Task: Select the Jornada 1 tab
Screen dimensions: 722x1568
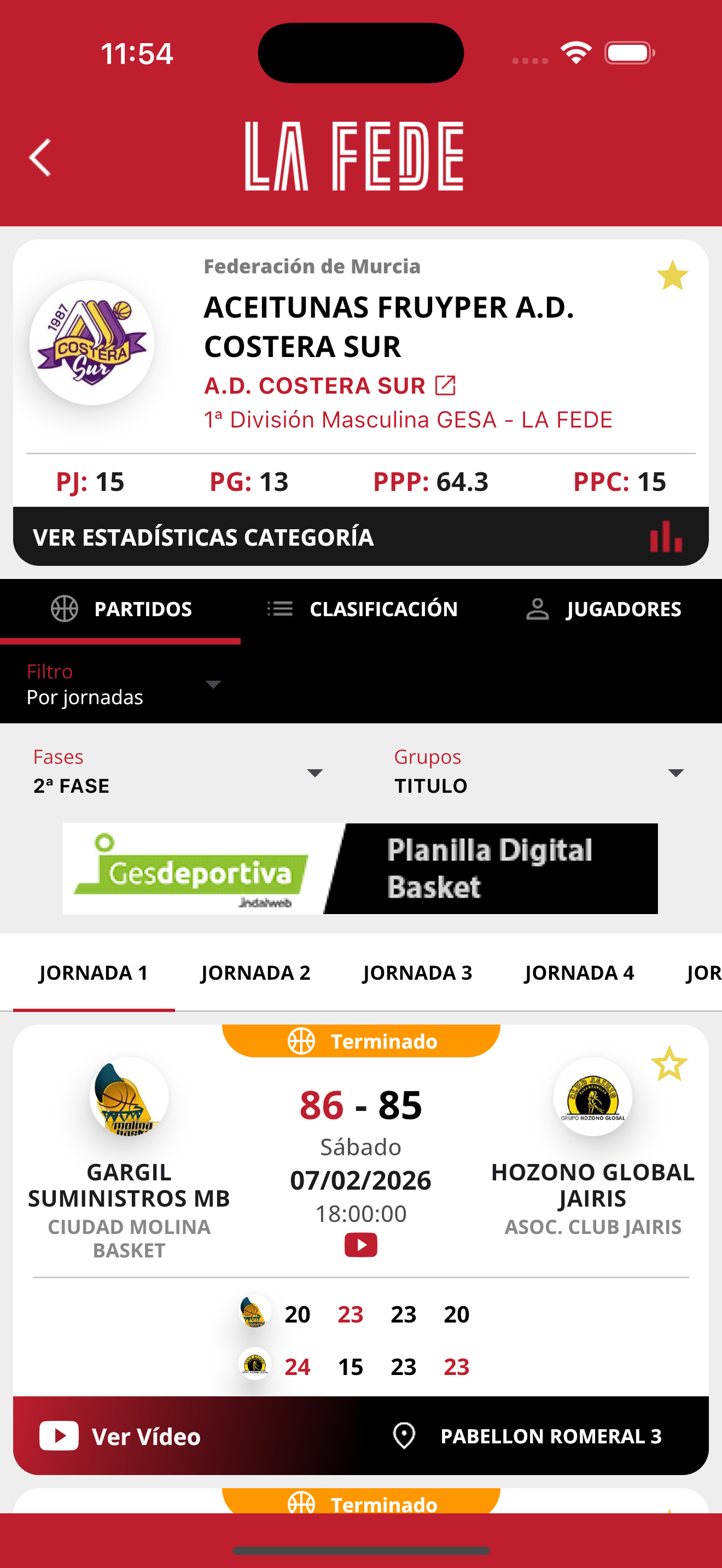Action: pyautogui.click(x=94, y=973)
